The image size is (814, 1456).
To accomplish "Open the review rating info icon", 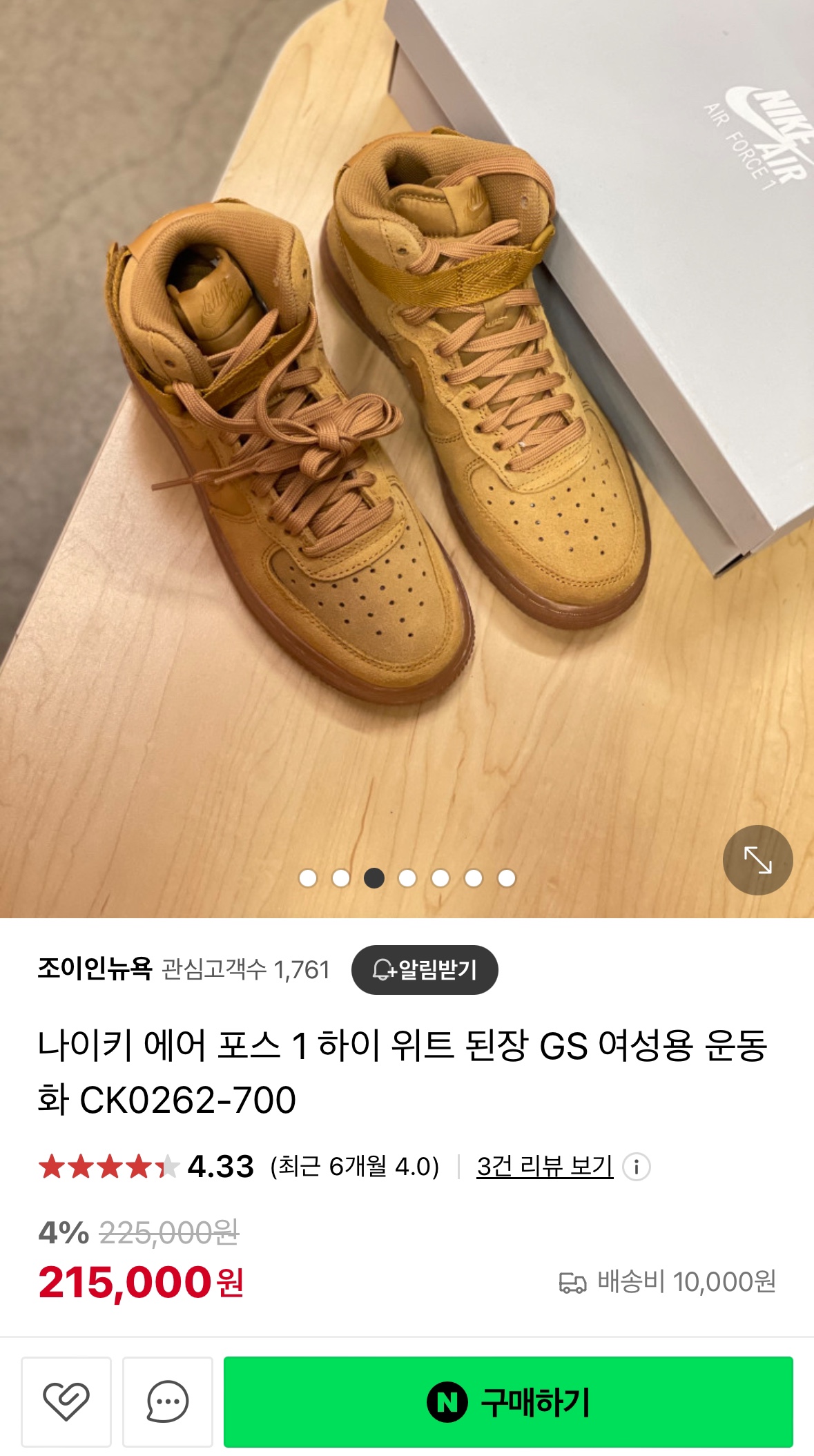I will click(x=636, y=1167).
